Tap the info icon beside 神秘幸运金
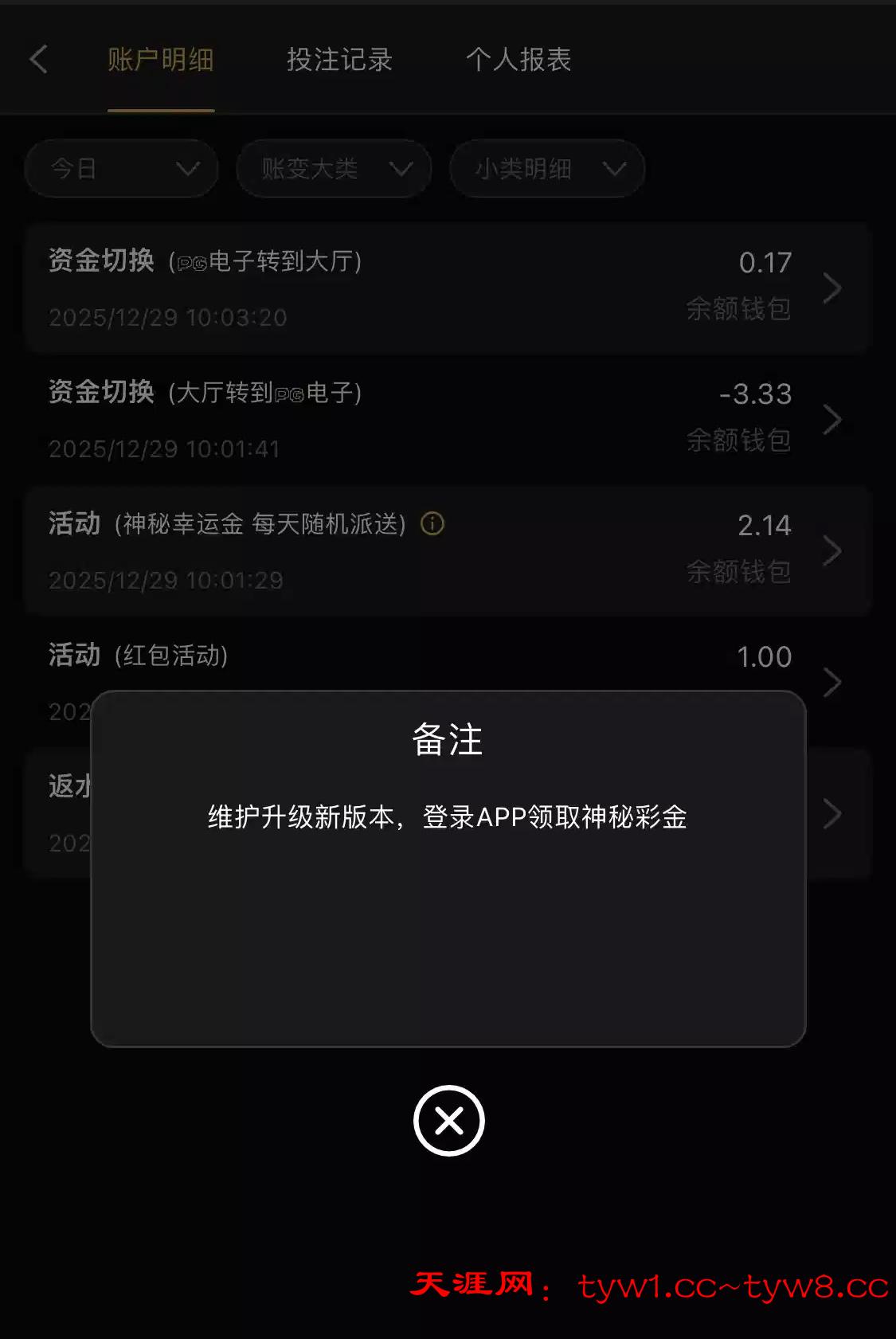Screen dimensions: 896x1339 (x=432, y=523)
